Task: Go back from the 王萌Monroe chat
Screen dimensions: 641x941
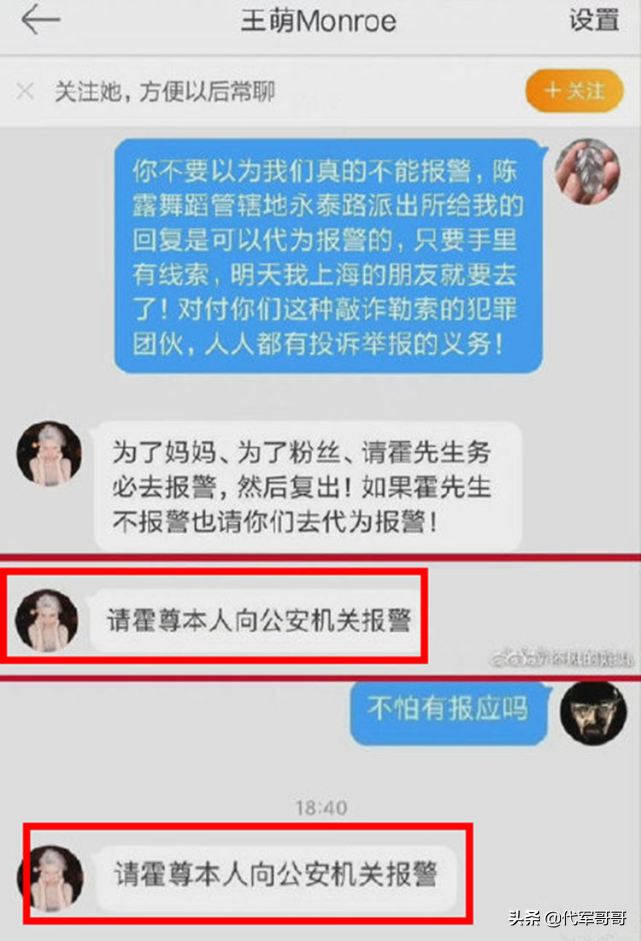Action: point(40,20)
